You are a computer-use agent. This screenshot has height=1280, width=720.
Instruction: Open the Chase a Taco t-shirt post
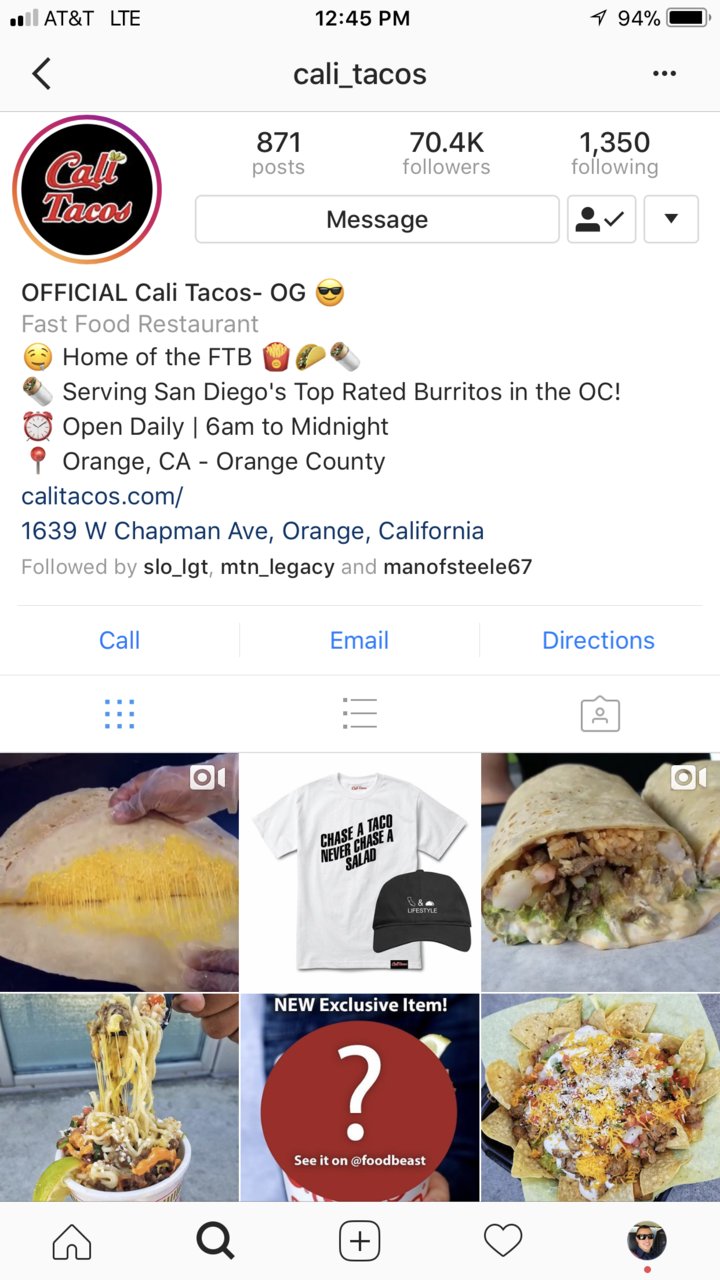pos(360,872)
